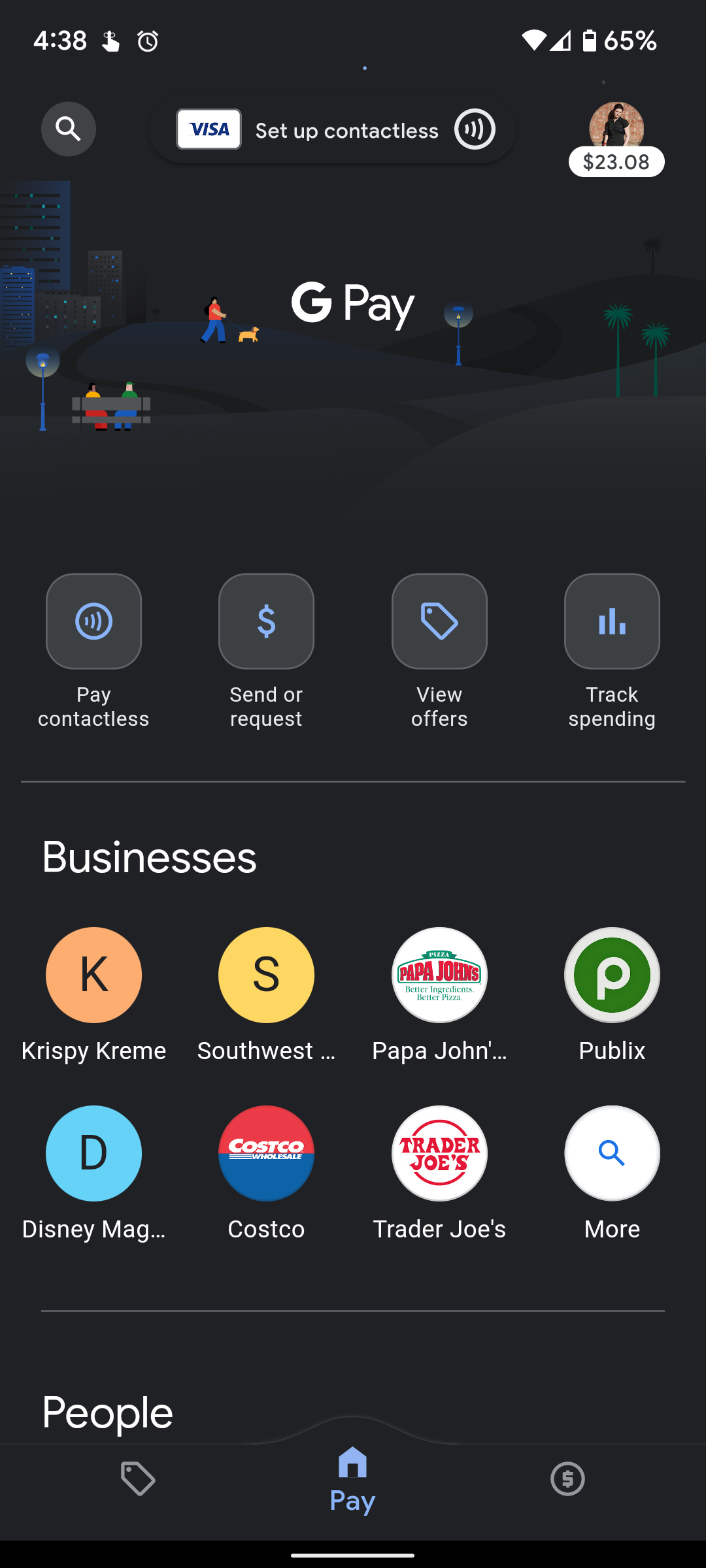Open the Costco Wholesale icon

(266, 1154)
